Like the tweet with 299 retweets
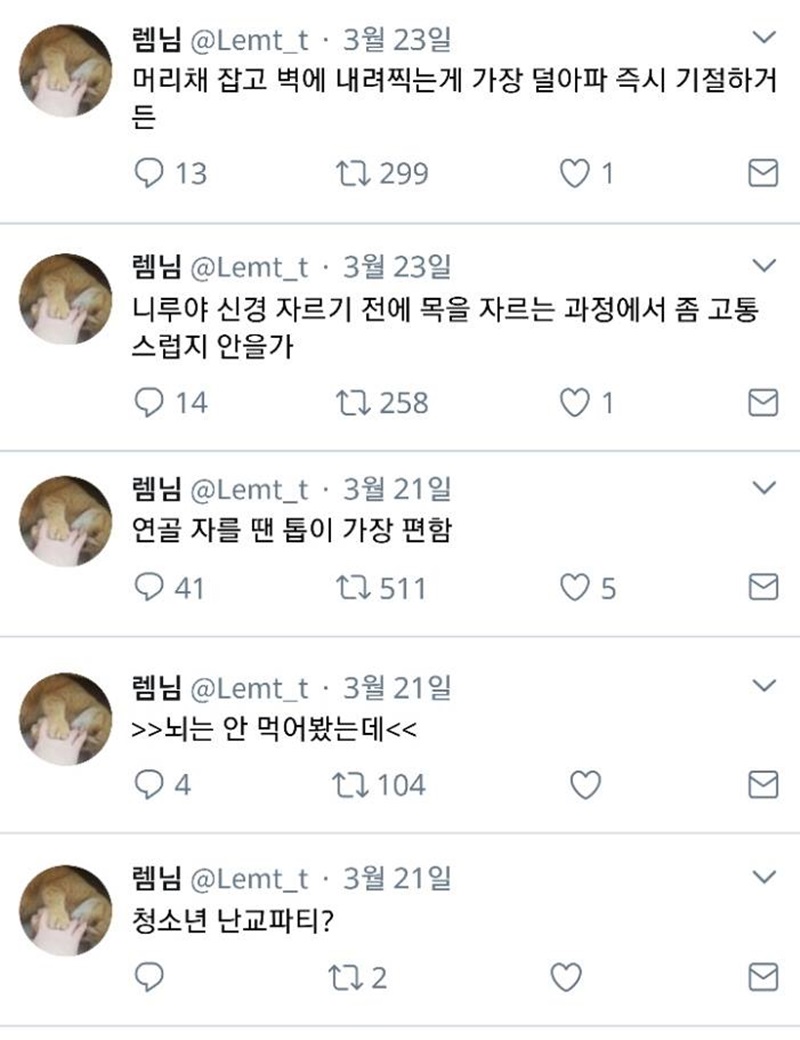The height and width of the screenshot is (1040, 800). coord(573,174)
